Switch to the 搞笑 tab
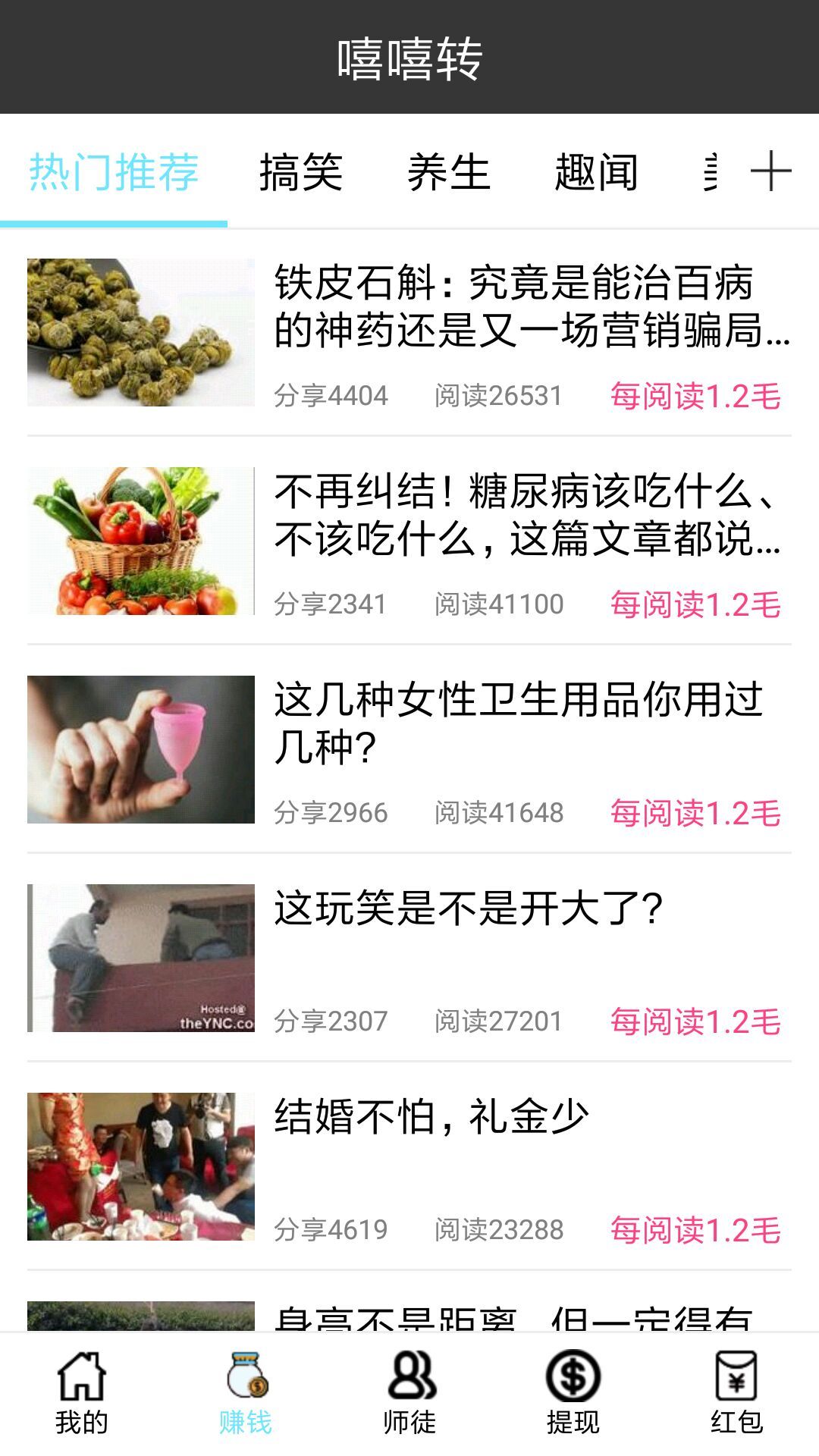 click(303, 172)
